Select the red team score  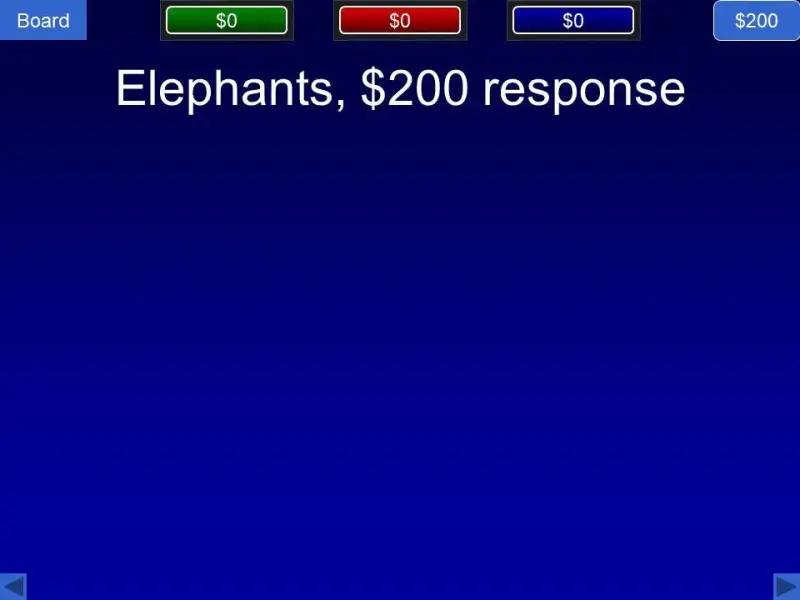pyautogui.click(x=400, y=20)
